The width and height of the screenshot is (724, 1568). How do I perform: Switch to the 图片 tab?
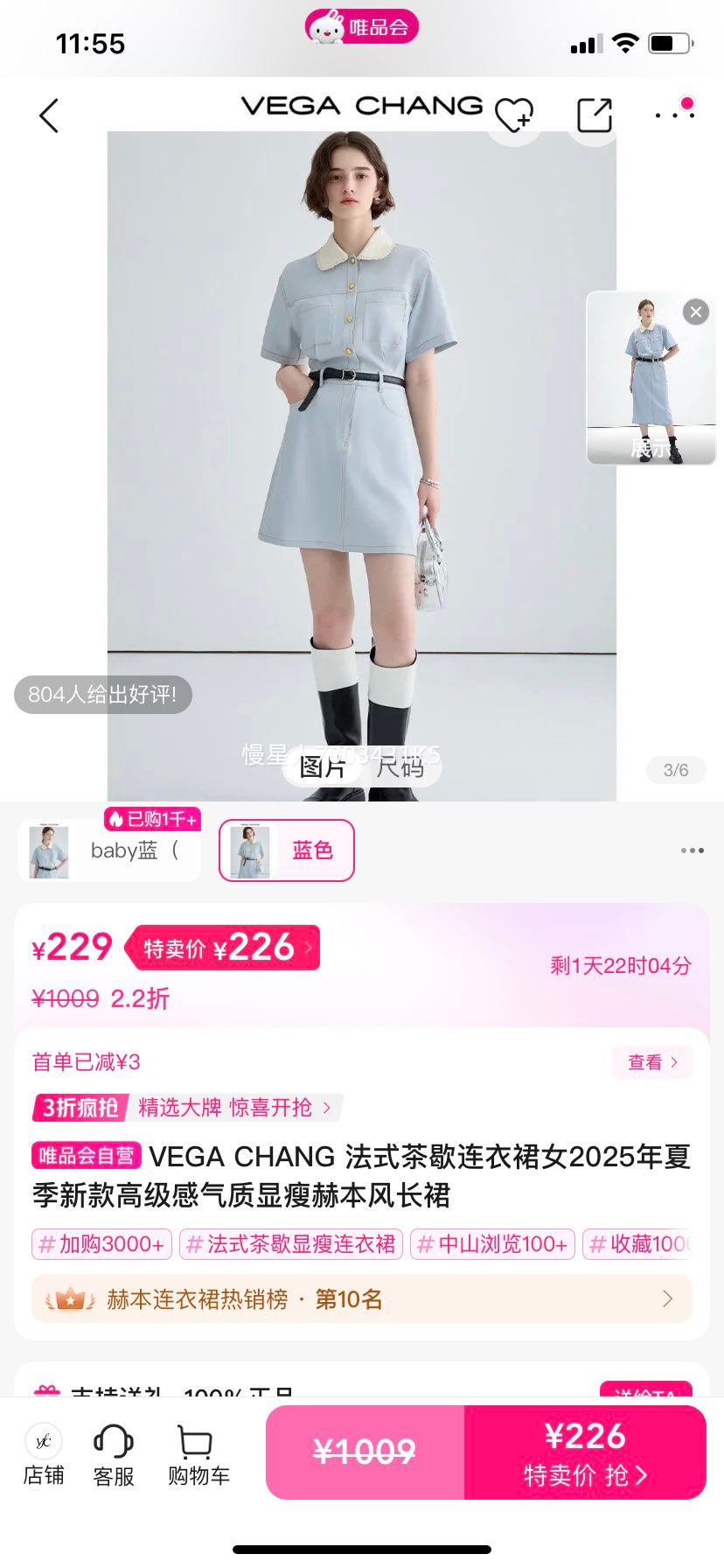(323, 767)
